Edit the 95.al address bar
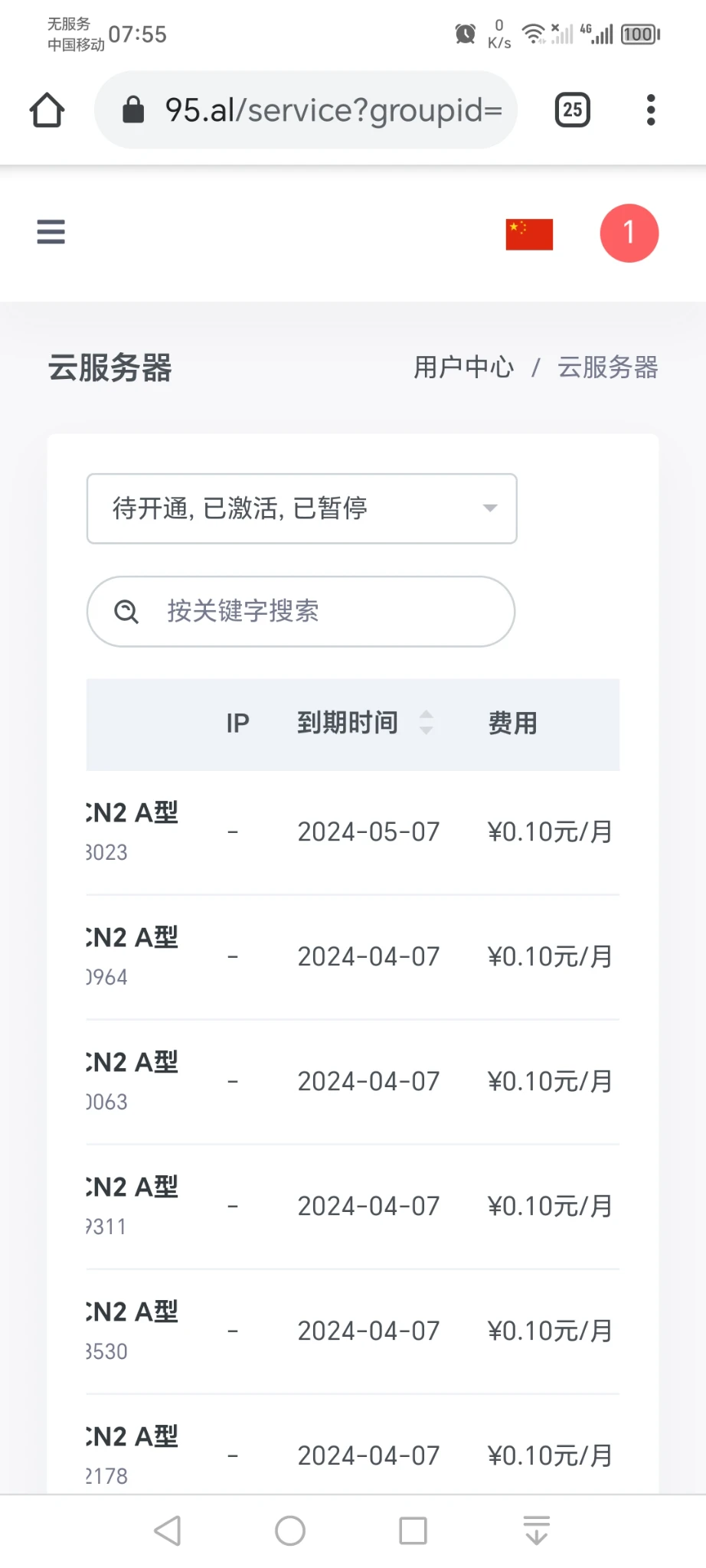Screen dimensions: 706x1568 [306, 110]
